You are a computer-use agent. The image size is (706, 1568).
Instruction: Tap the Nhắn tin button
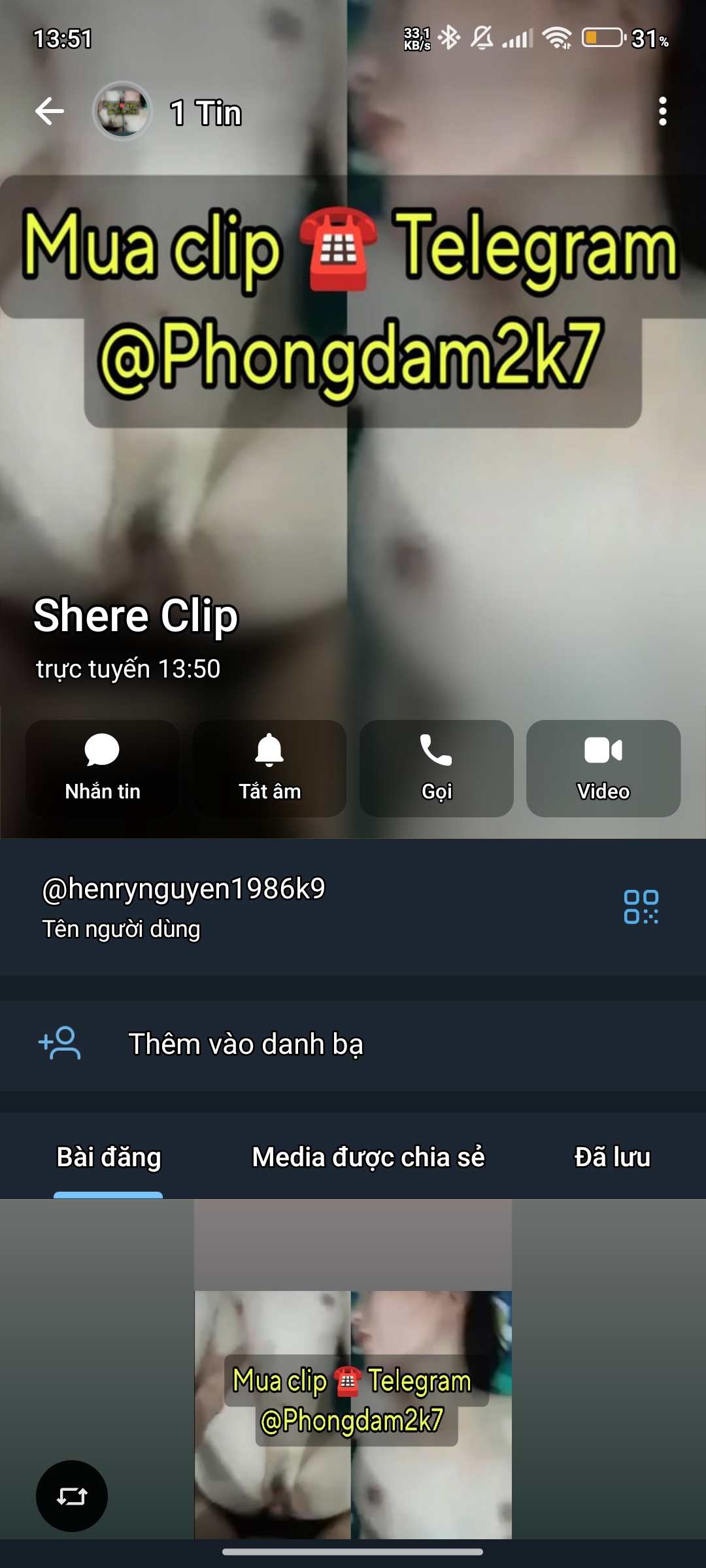coord(102,768)
